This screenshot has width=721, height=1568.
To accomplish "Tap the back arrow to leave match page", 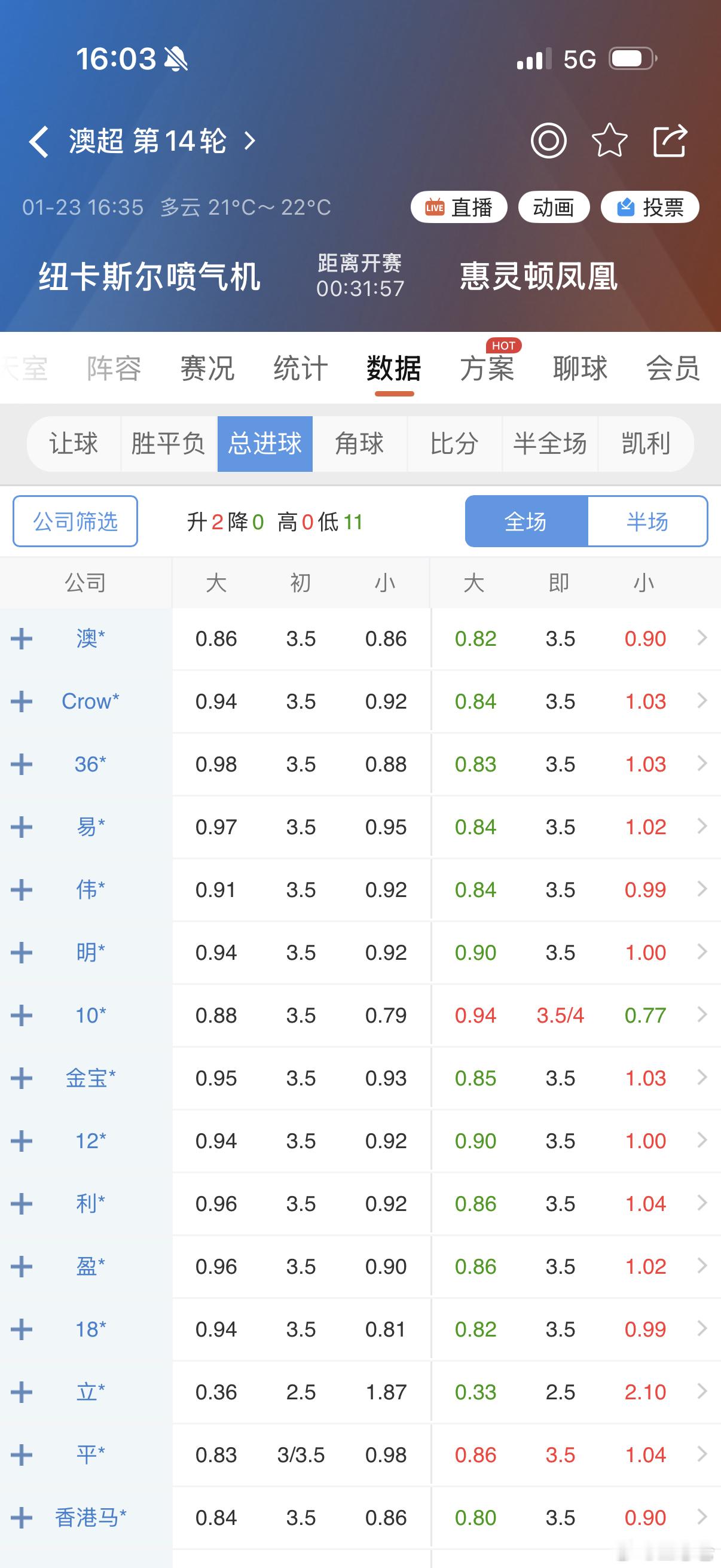I will click(38, 140).
